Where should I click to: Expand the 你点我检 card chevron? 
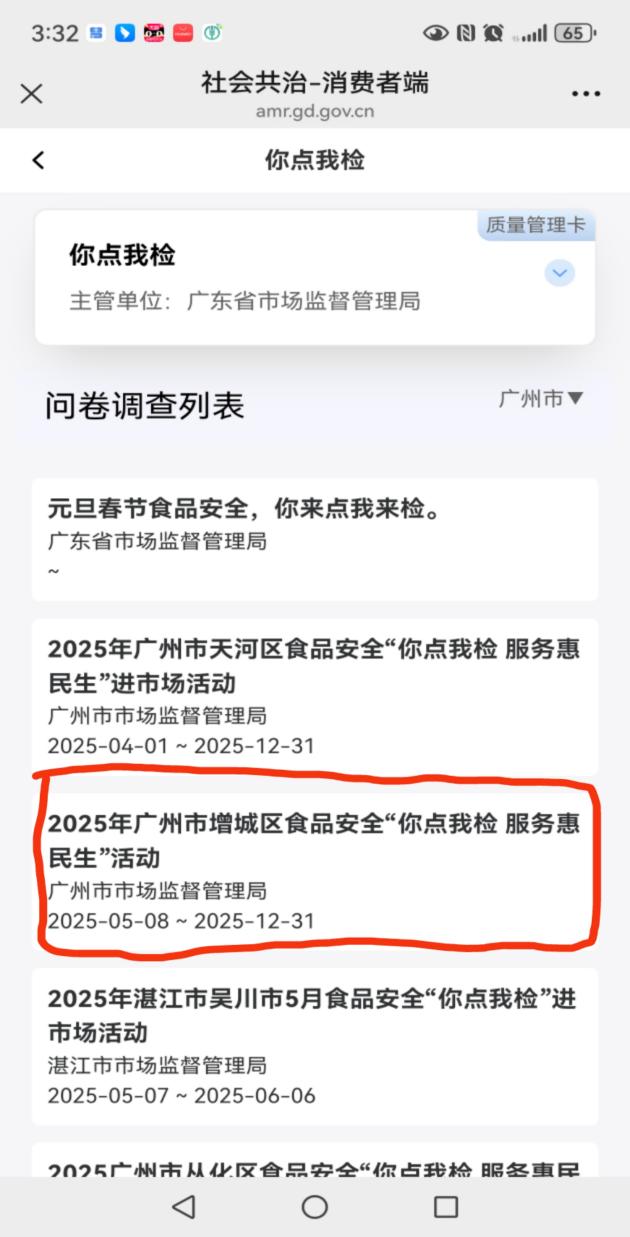(x=560, y=273)
